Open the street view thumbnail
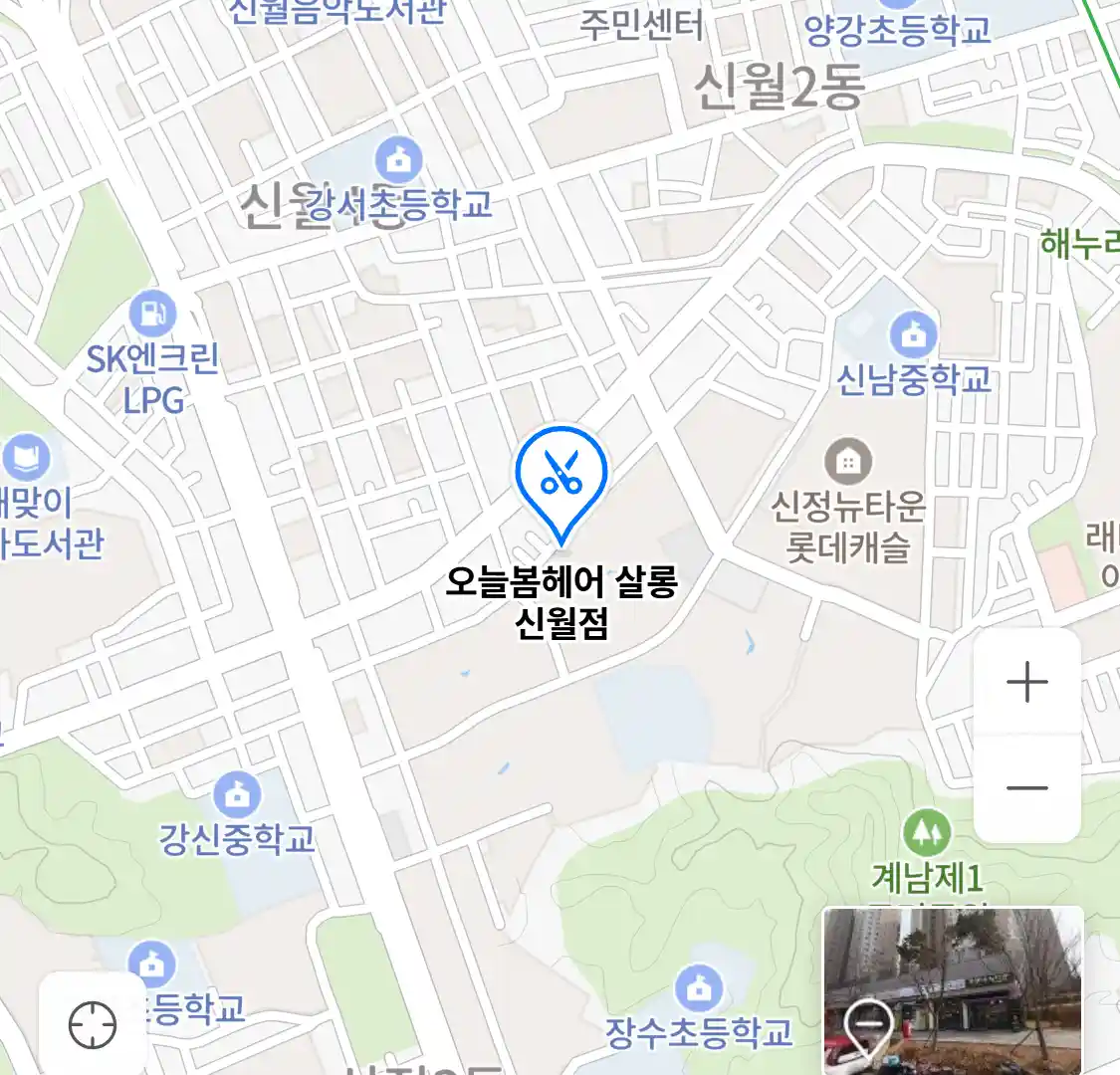Viewport: 1120px width, 1075px height. tap(953, 989)
